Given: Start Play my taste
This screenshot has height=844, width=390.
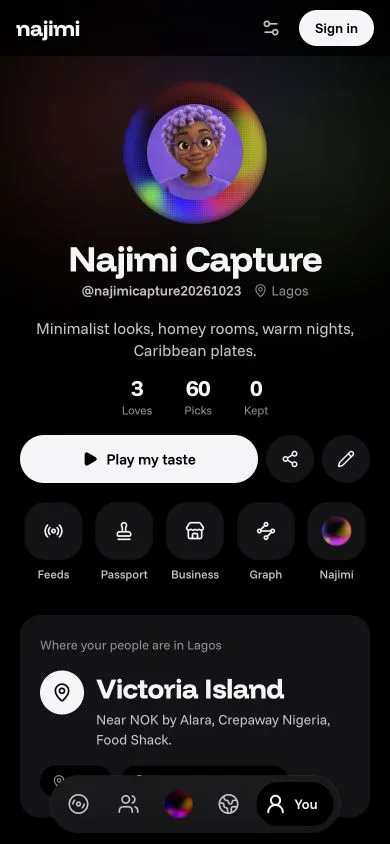Looking at the screenshot, I should tap(139, 459).
